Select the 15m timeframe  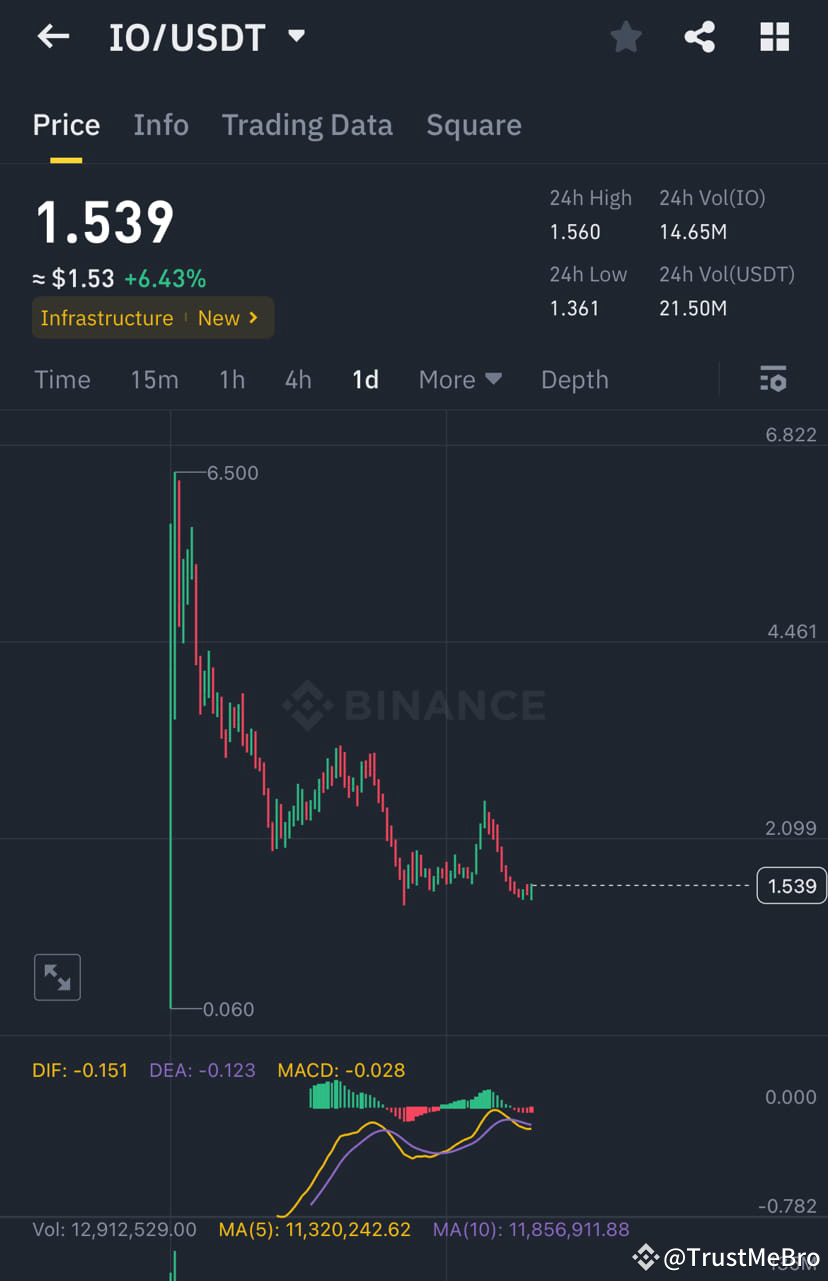[154, 379]
